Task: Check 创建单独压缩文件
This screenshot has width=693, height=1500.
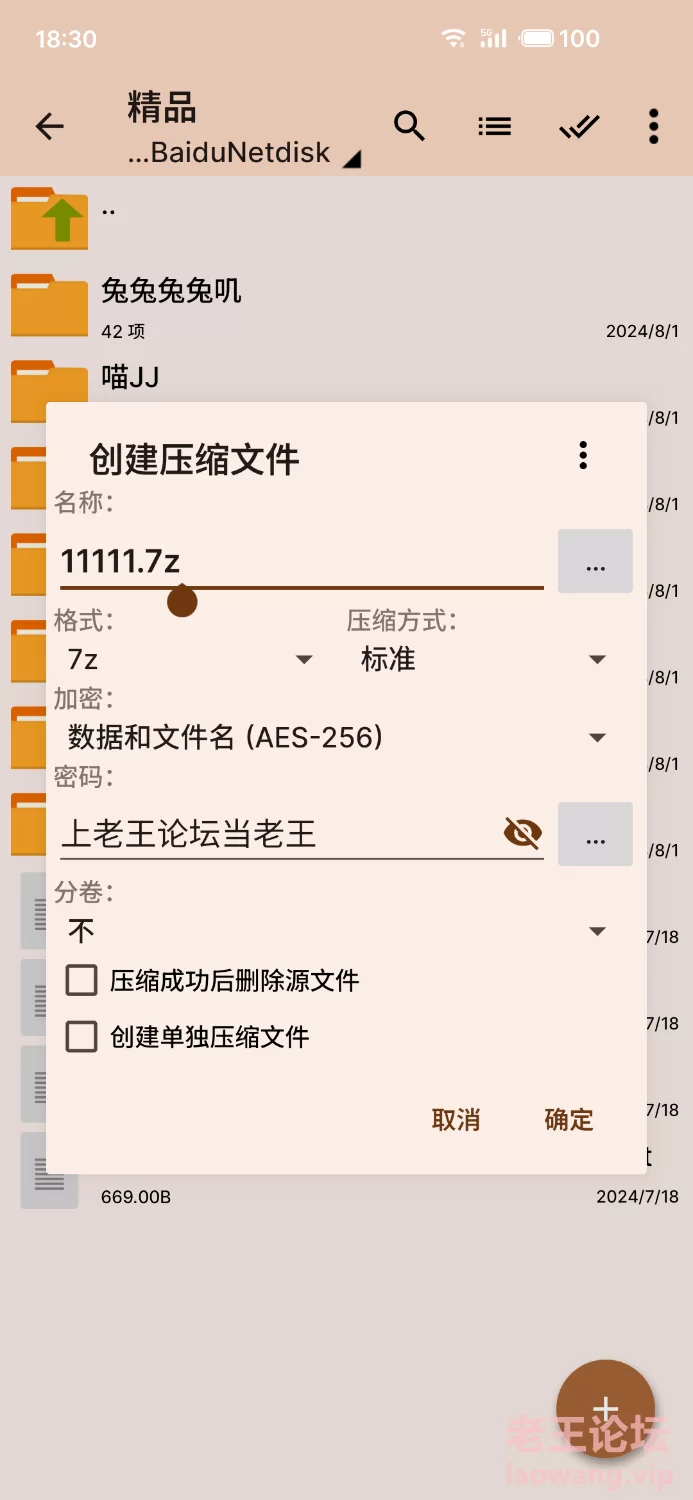Action: tap(187, 1037)
